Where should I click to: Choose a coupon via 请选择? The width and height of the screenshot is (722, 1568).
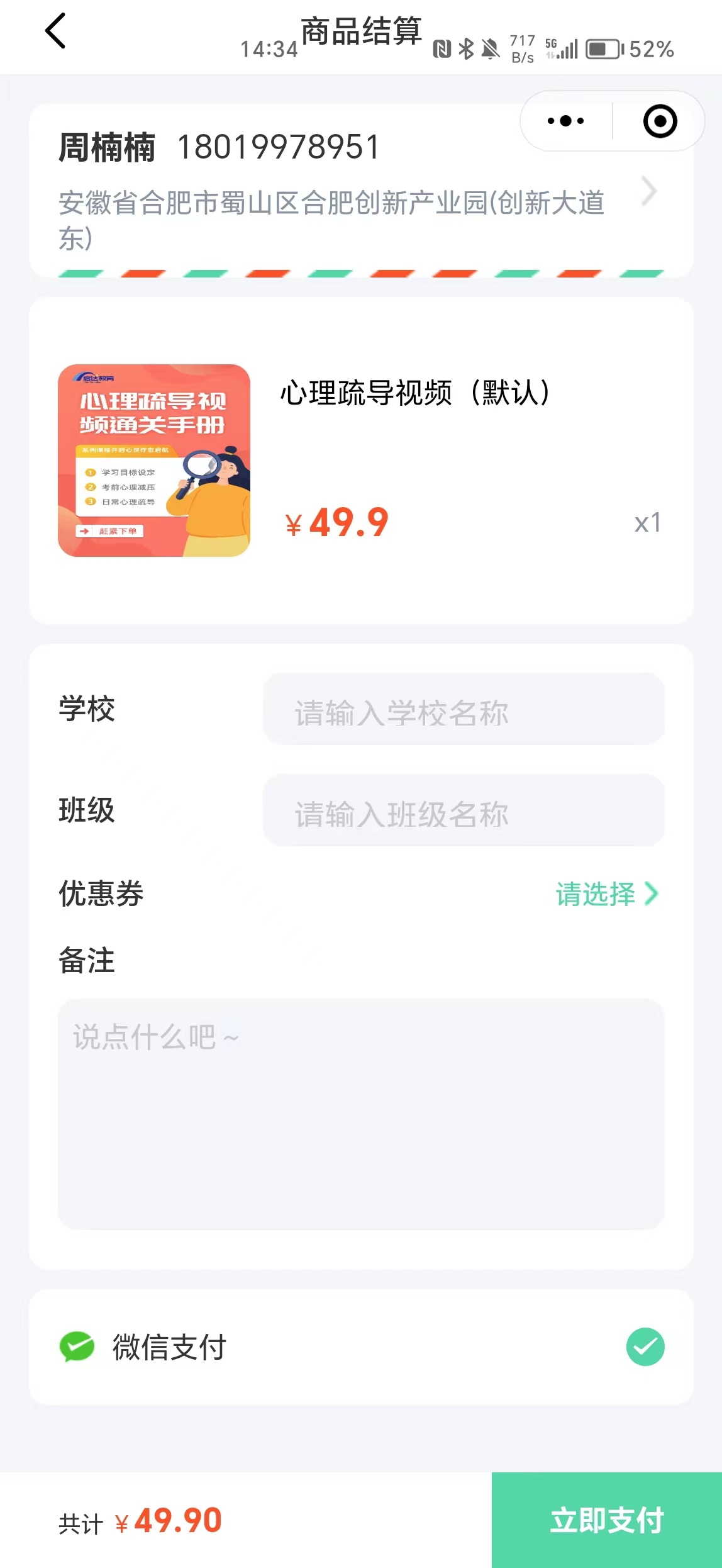(x=606, y=893)
